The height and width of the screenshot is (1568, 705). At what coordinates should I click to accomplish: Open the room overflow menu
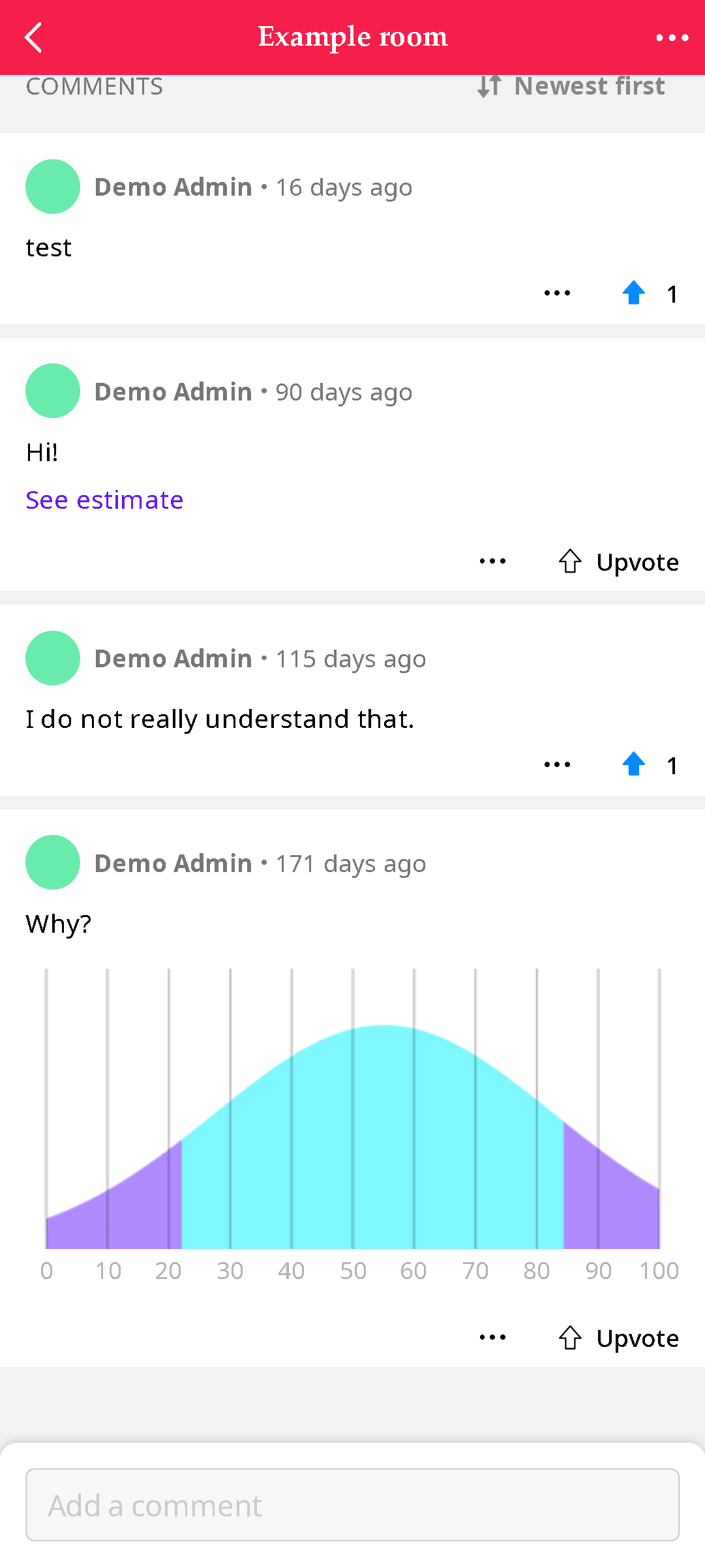(672, 38)
